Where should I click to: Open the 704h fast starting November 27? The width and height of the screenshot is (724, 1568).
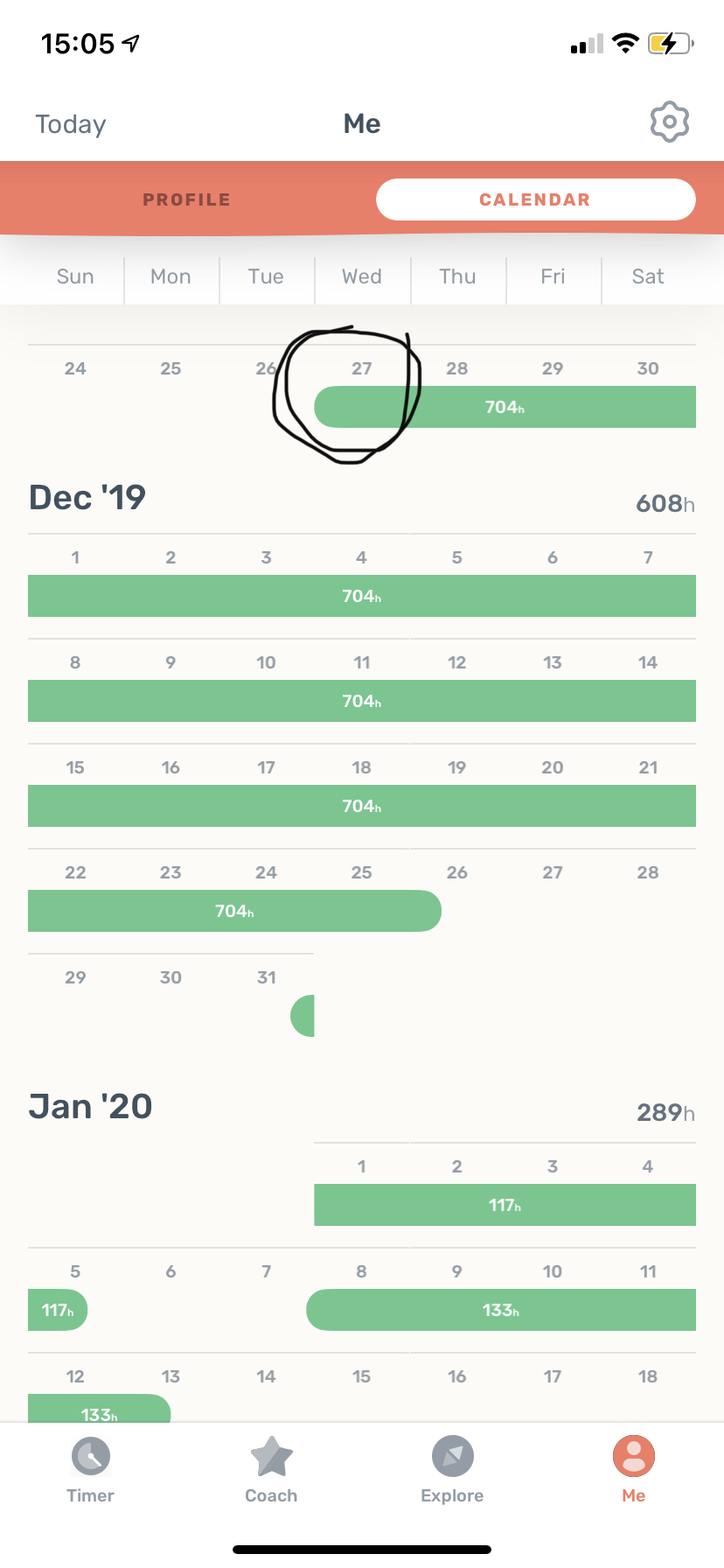(505, 407)
